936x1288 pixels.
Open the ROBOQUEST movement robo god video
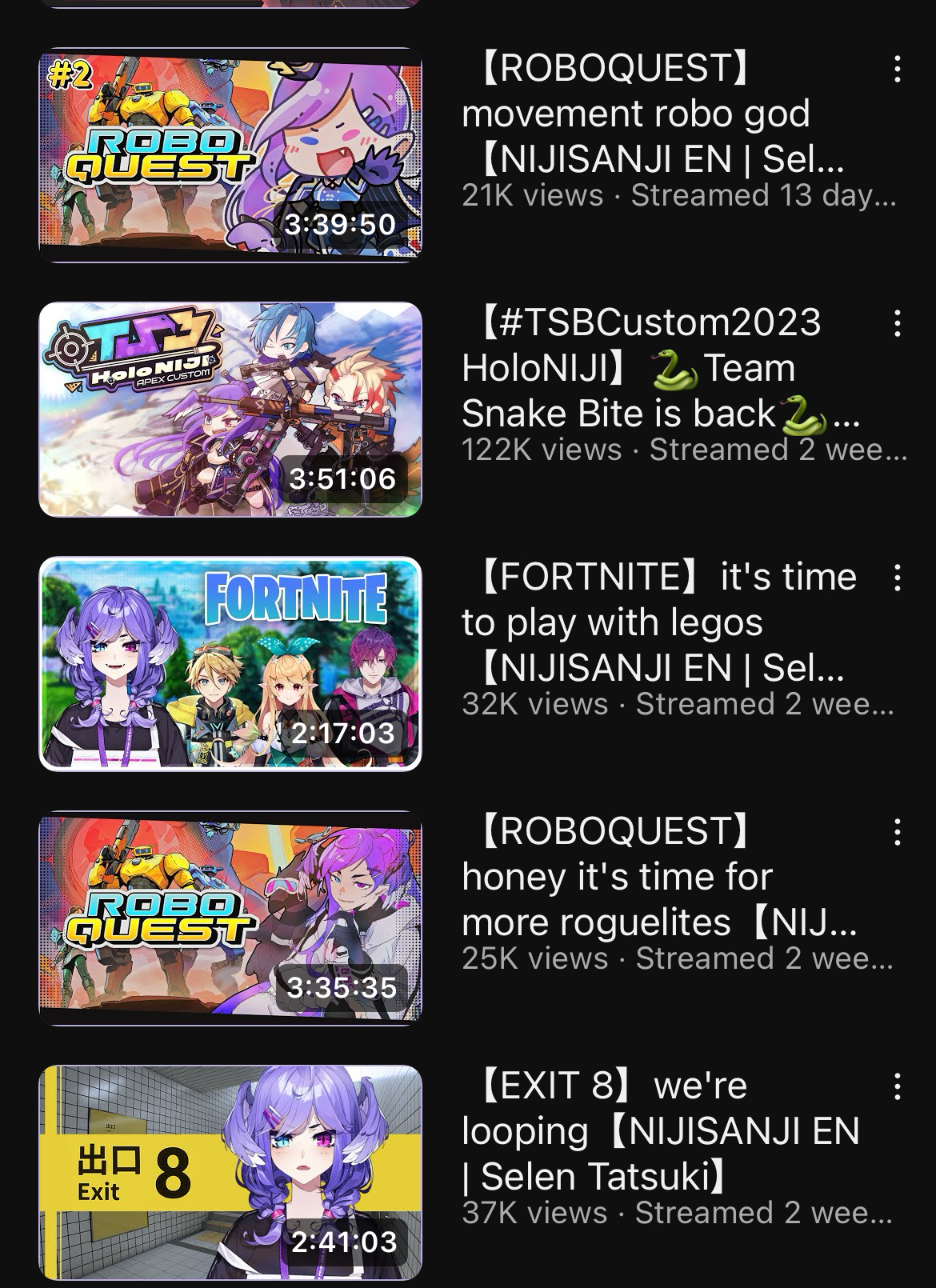click(230, 155)
